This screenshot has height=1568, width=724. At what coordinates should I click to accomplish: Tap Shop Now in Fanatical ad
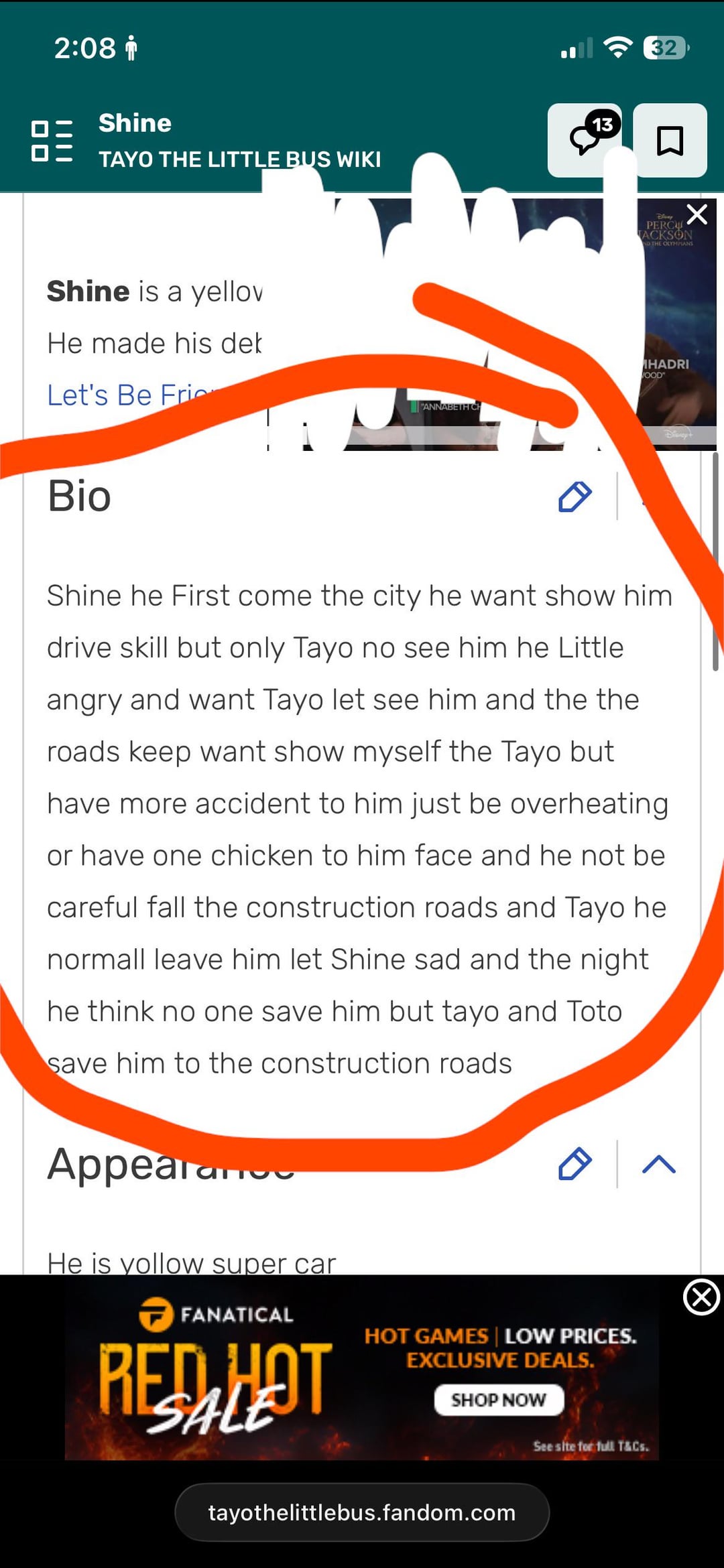499,1400
